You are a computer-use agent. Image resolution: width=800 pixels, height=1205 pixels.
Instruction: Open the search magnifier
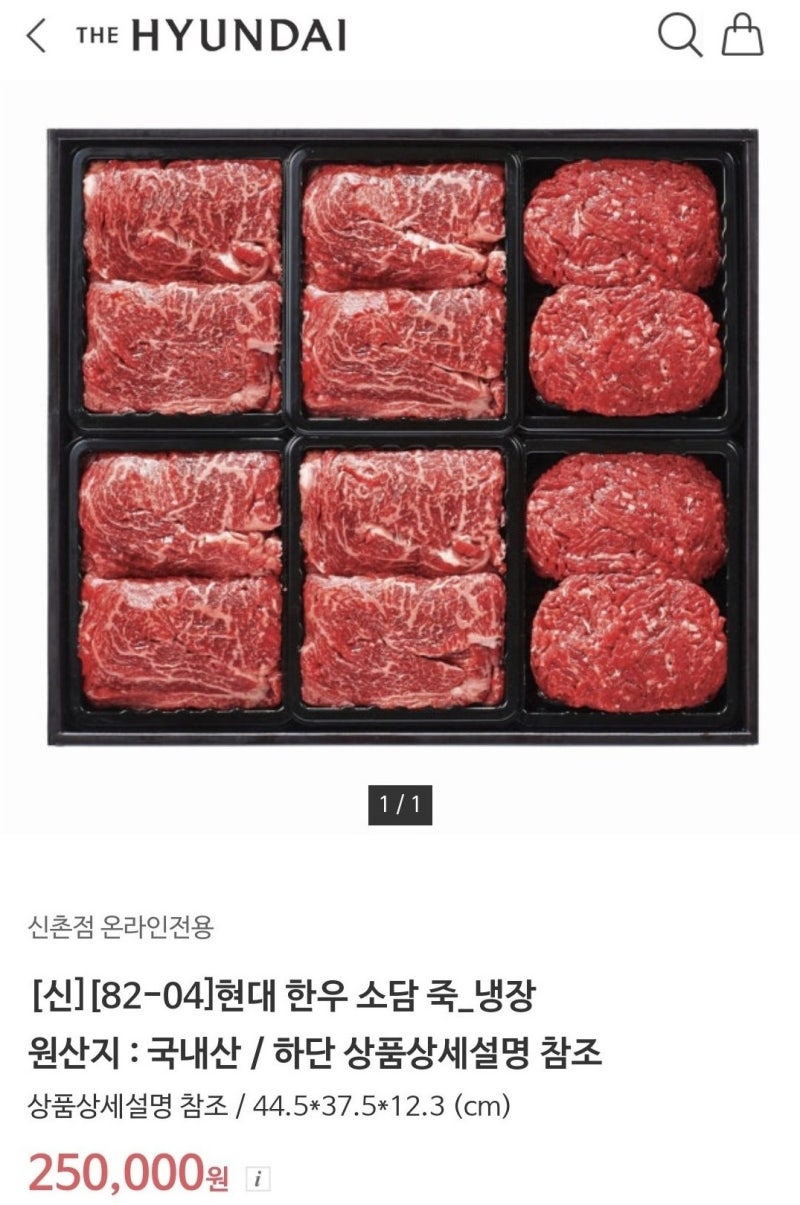click(679, 35)
